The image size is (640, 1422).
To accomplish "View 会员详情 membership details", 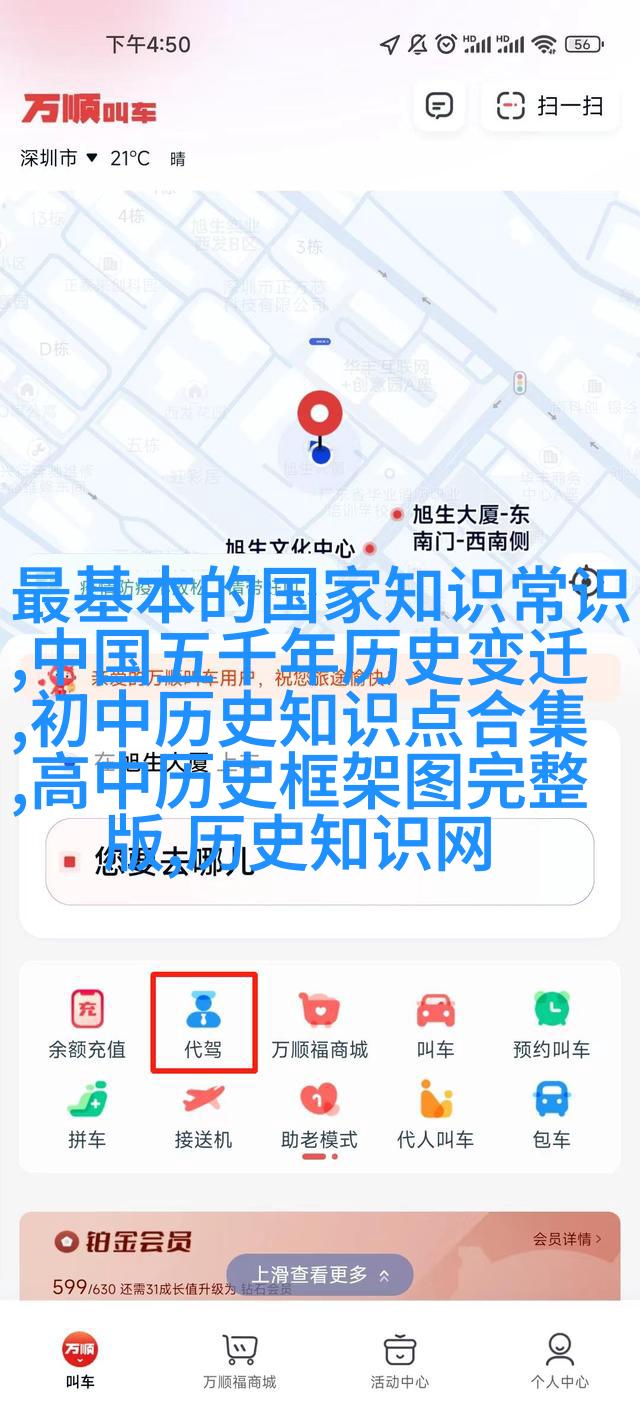I will pyautogui.click(x=567, y=1239).
